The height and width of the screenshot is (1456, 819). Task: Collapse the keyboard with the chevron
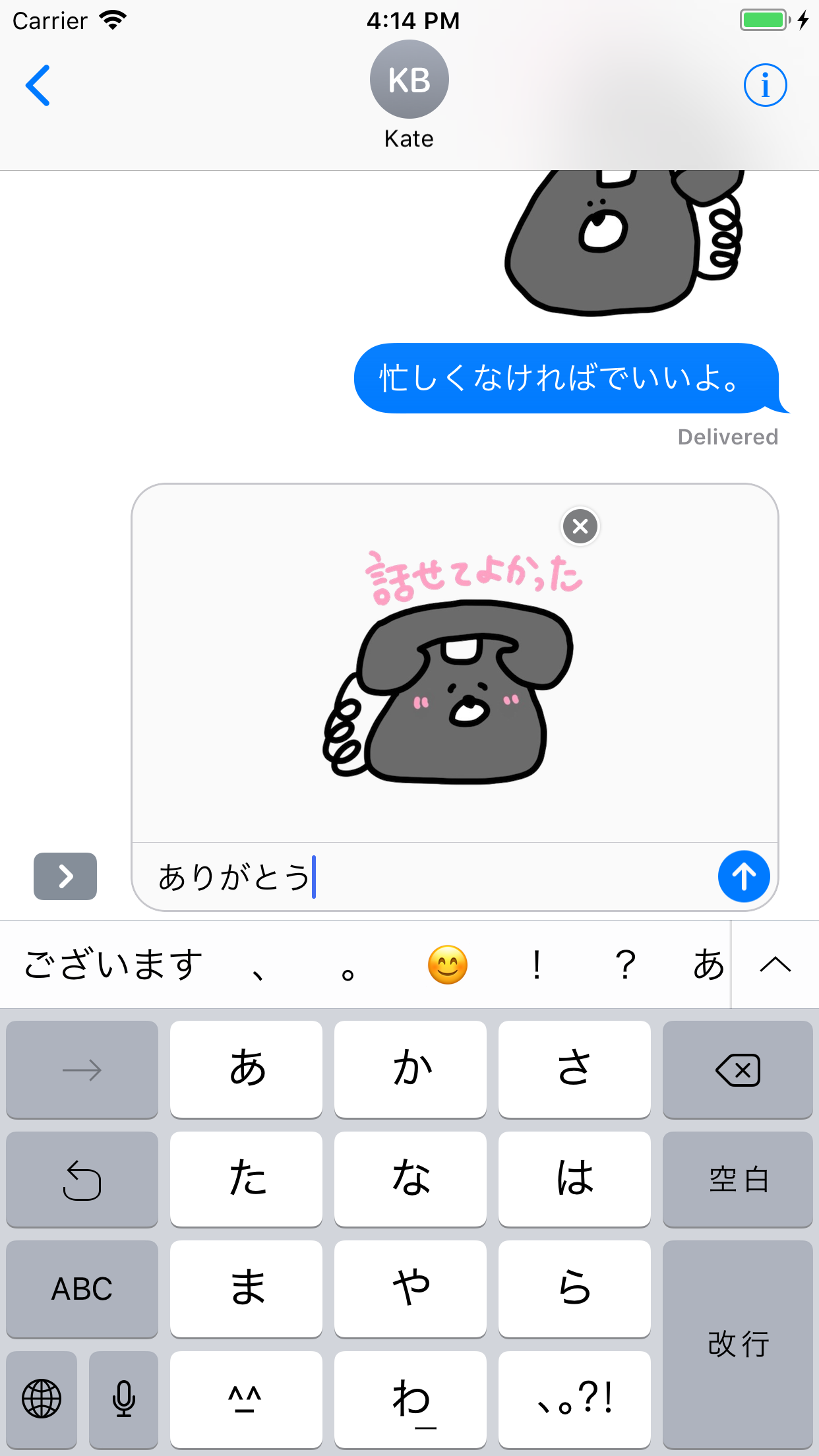[x=775, y=964]
